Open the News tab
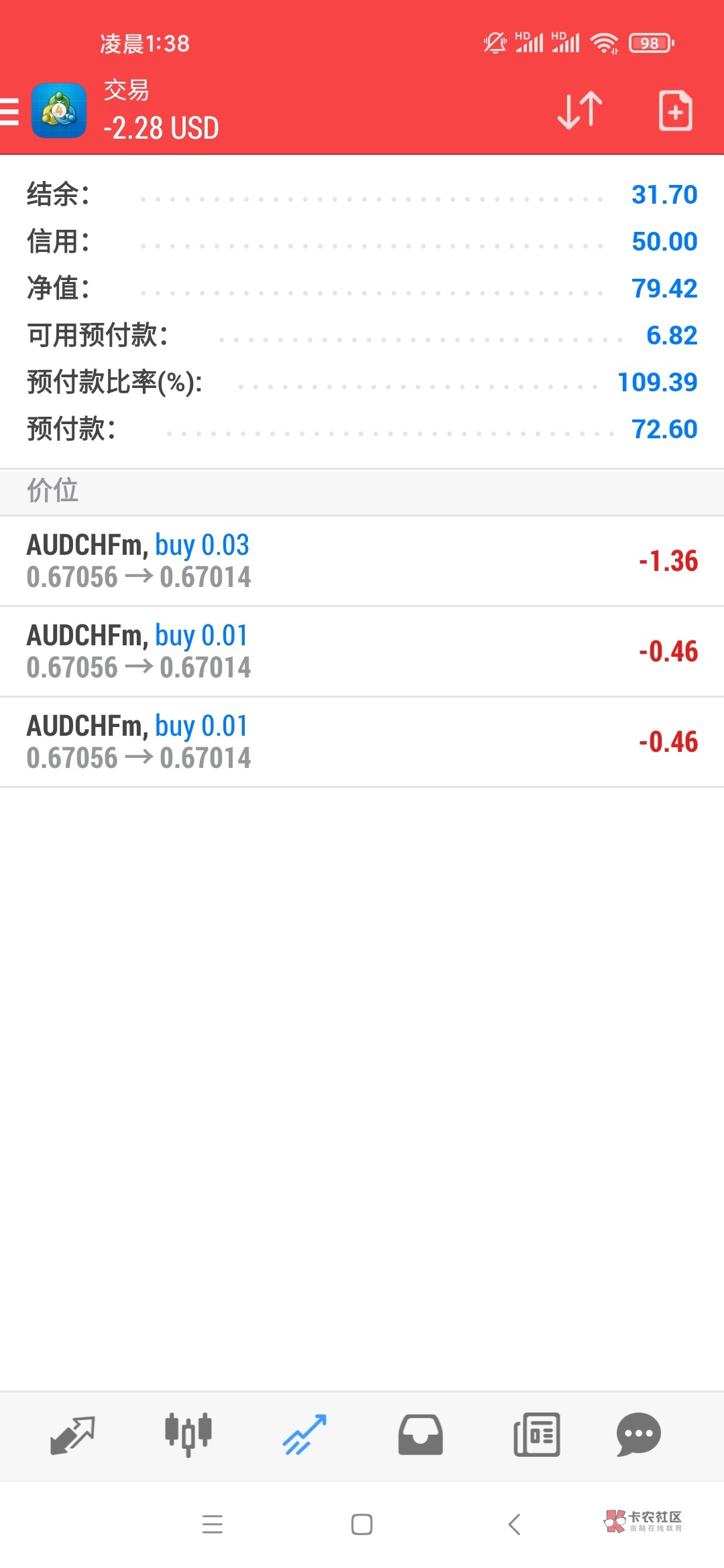 click(536, 1435)
